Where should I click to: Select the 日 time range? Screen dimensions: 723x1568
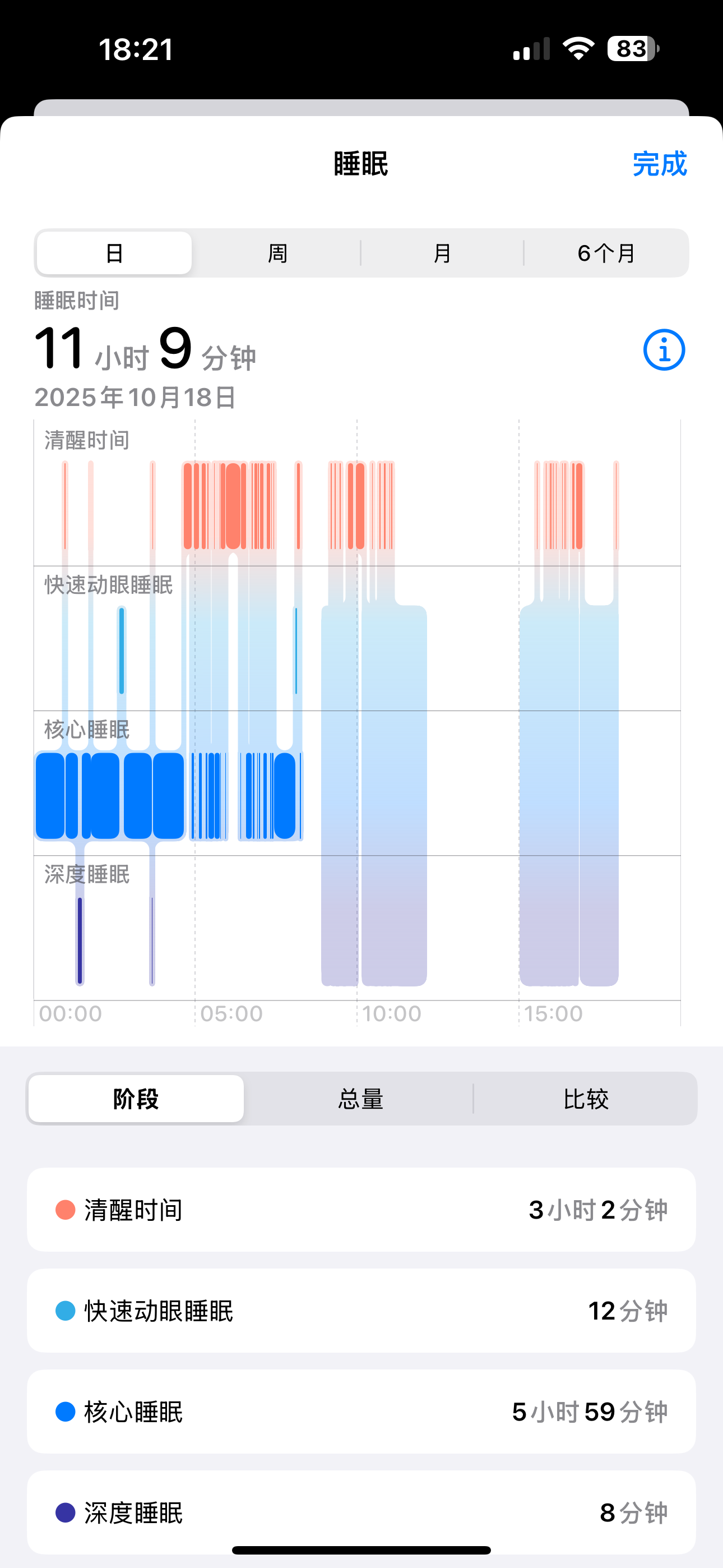coord(114,252)
